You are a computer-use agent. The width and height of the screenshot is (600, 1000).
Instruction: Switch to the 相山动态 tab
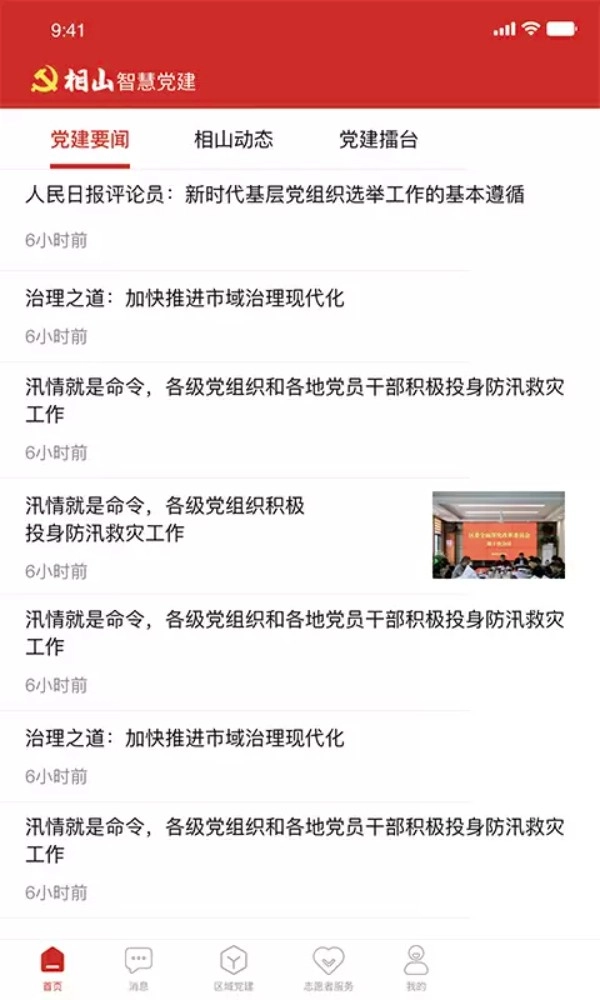[x=233, y=140]
